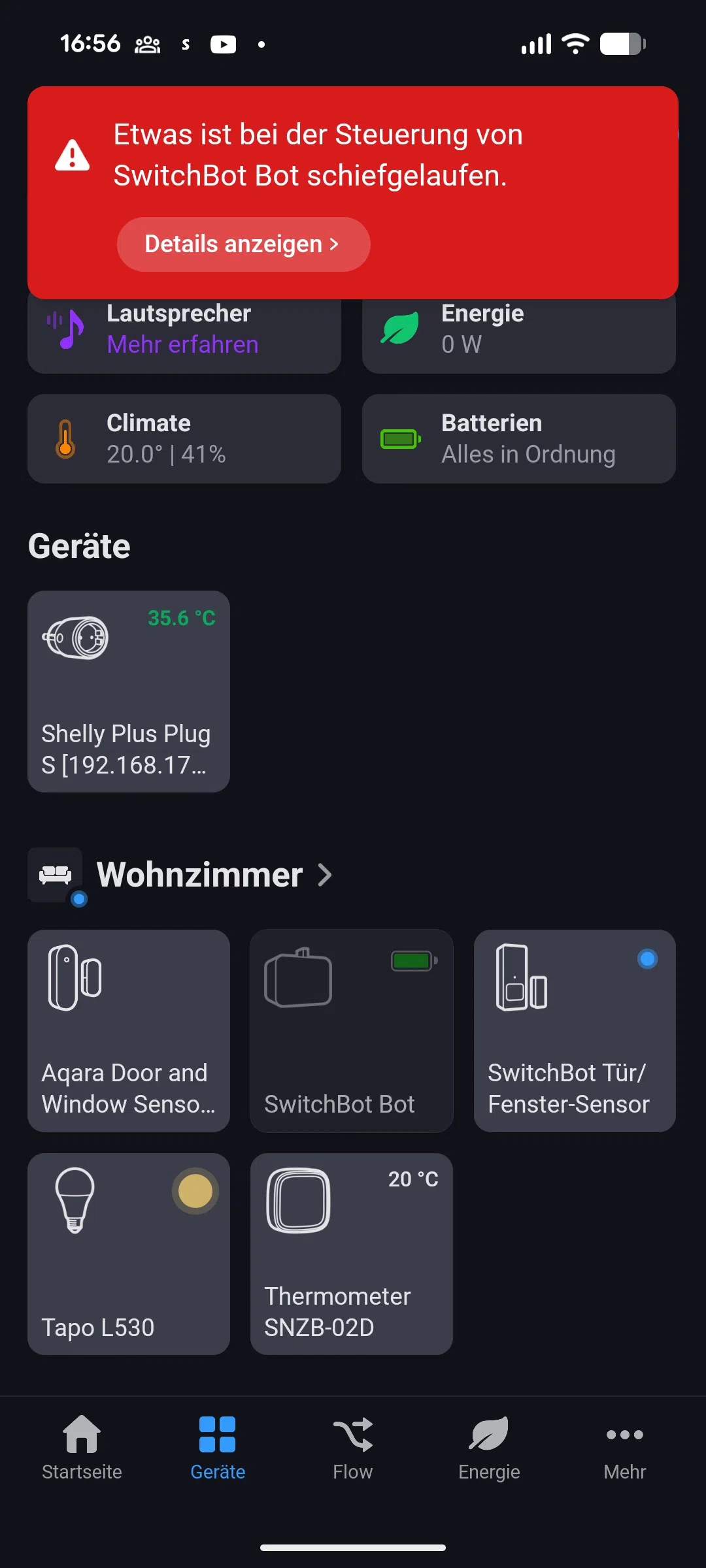
Task: Toggle the Tapo L530 light tile
Action: point(129,1253)
